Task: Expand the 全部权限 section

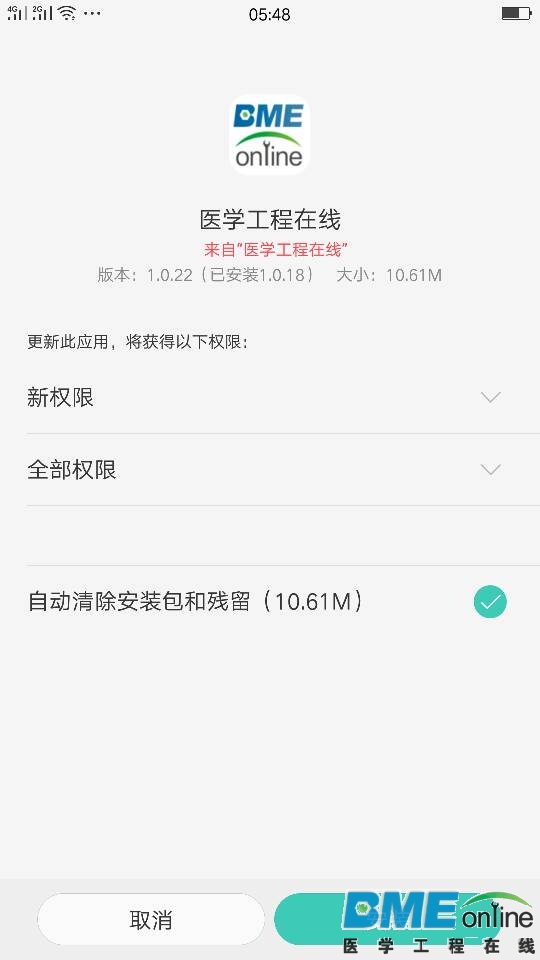Action: click(x=270, y=470)
